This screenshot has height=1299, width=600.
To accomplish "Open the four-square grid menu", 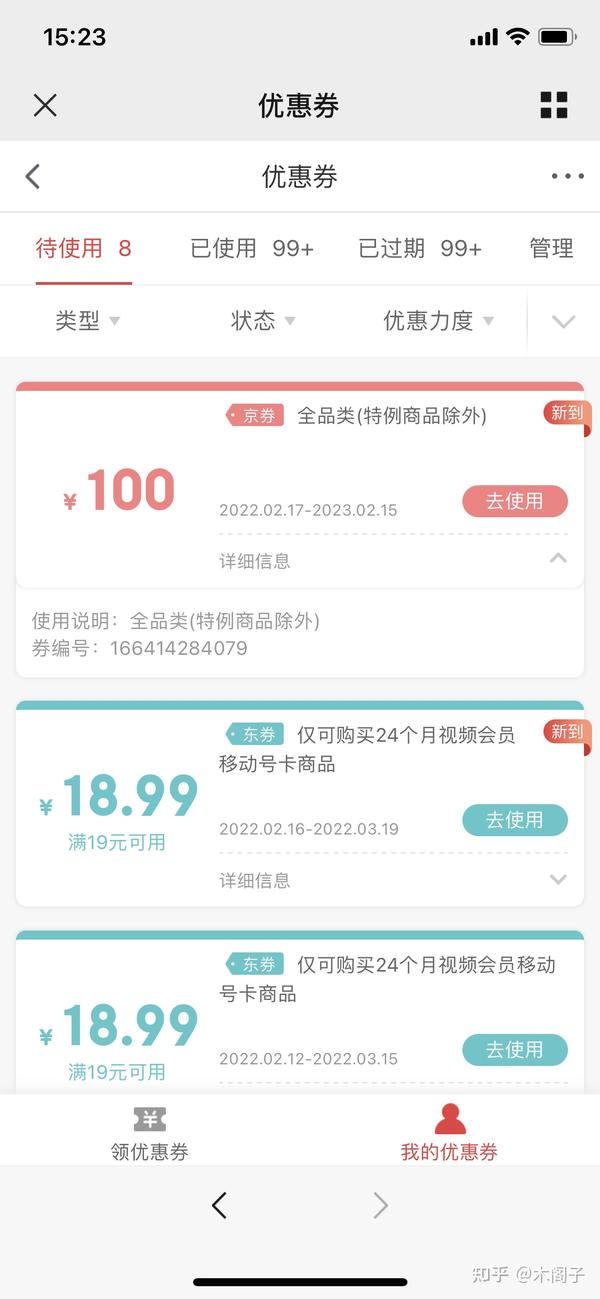I will [554, 105].
